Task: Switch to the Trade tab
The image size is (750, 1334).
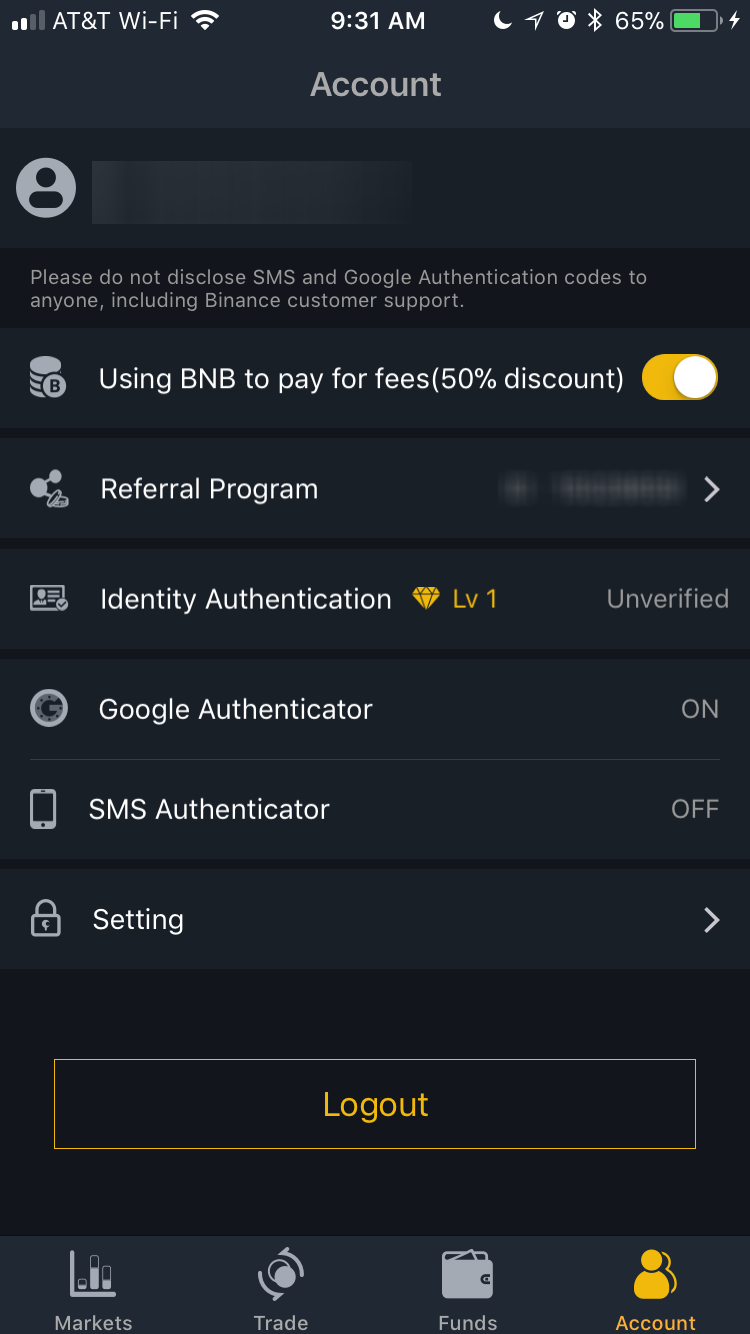Action: (281, 1288)
